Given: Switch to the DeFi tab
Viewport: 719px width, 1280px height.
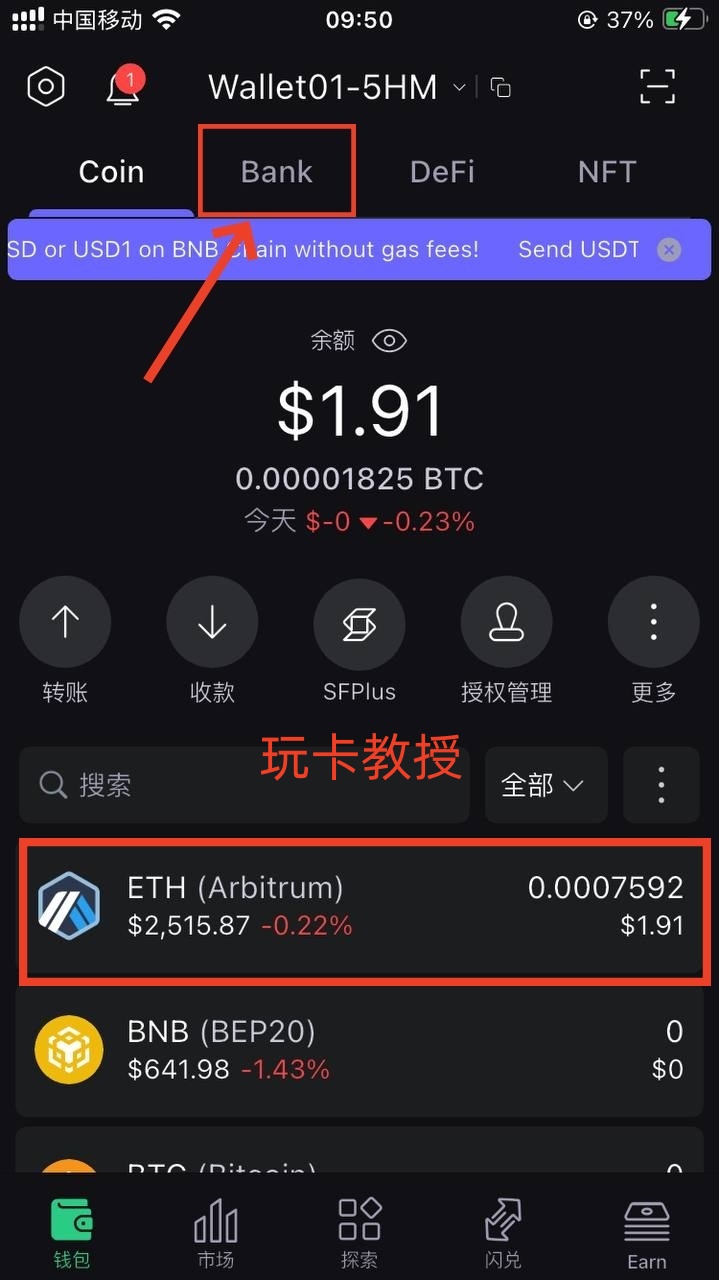Looking at the screenshot, I should (442, 171).
